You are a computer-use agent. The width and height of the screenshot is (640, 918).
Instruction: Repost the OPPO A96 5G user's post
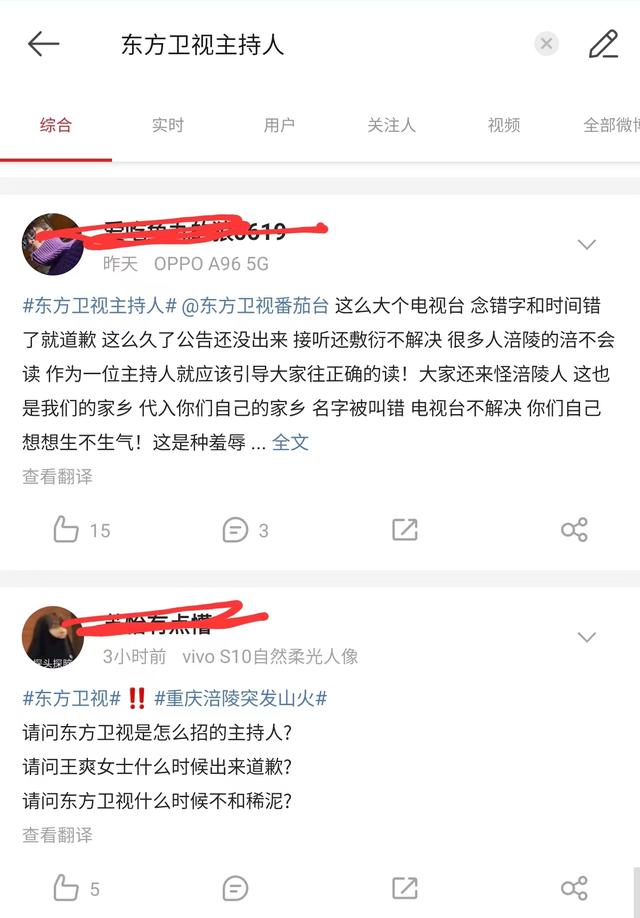point(405,530)
